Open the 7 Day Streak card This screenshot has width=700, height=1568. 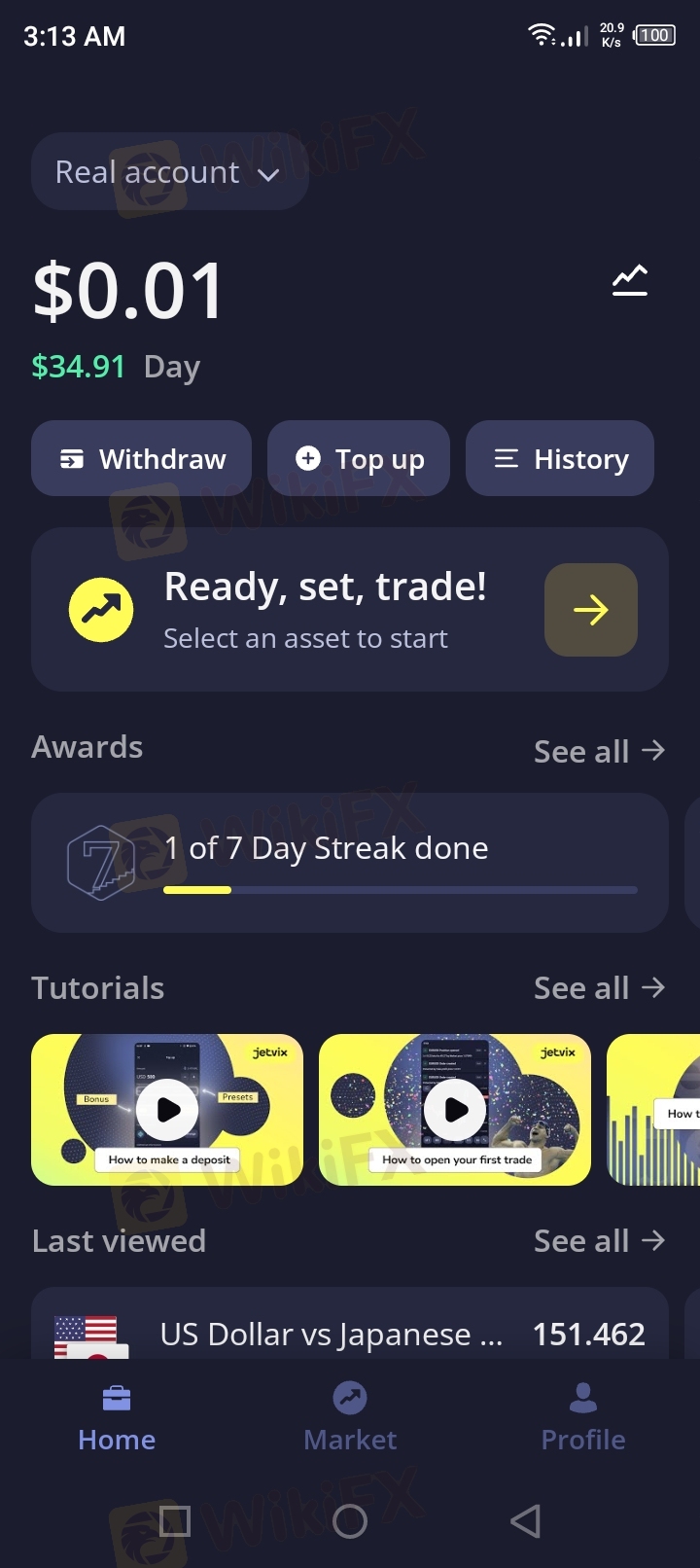pyautogui.click(x=350, y=862)
